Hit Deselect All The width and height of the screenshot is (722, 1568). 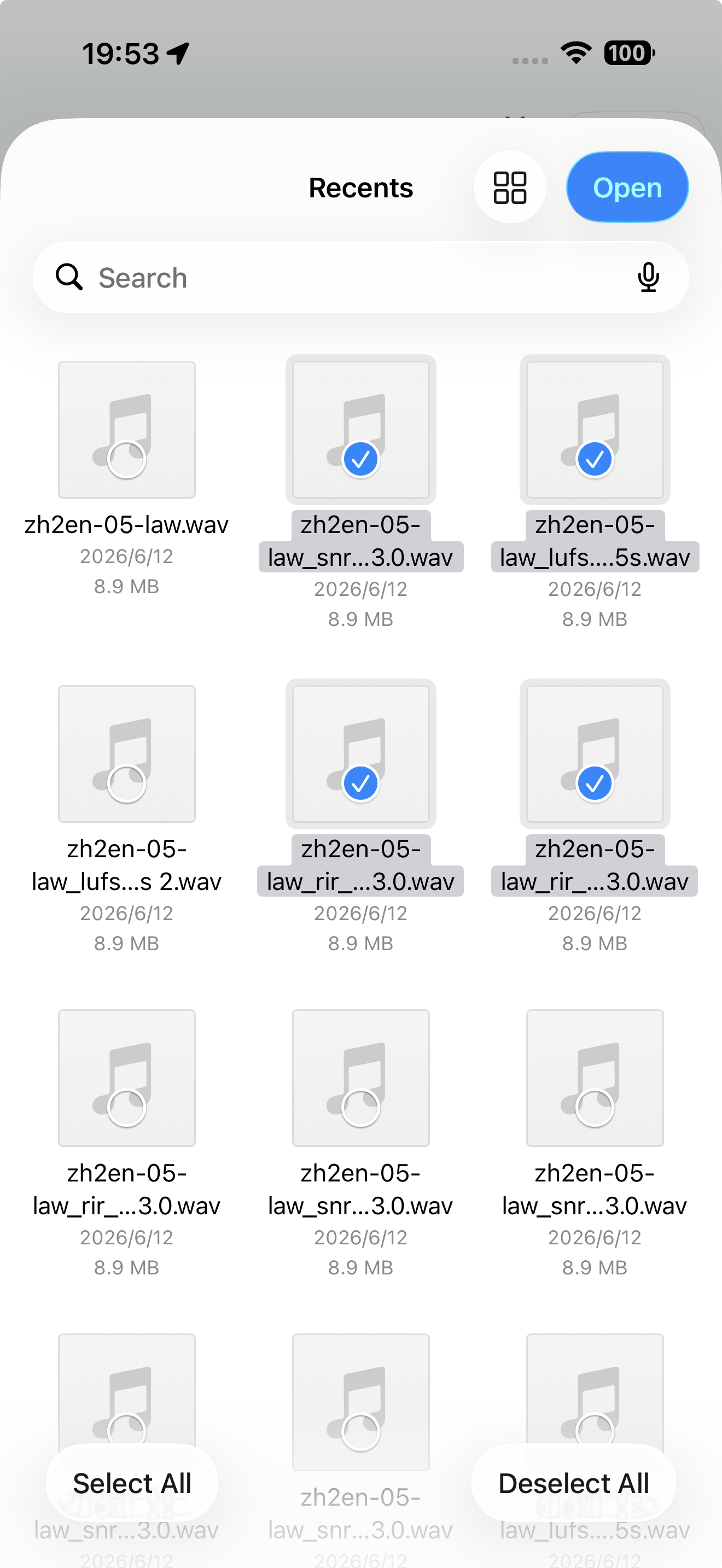(x=573, y=1483)
